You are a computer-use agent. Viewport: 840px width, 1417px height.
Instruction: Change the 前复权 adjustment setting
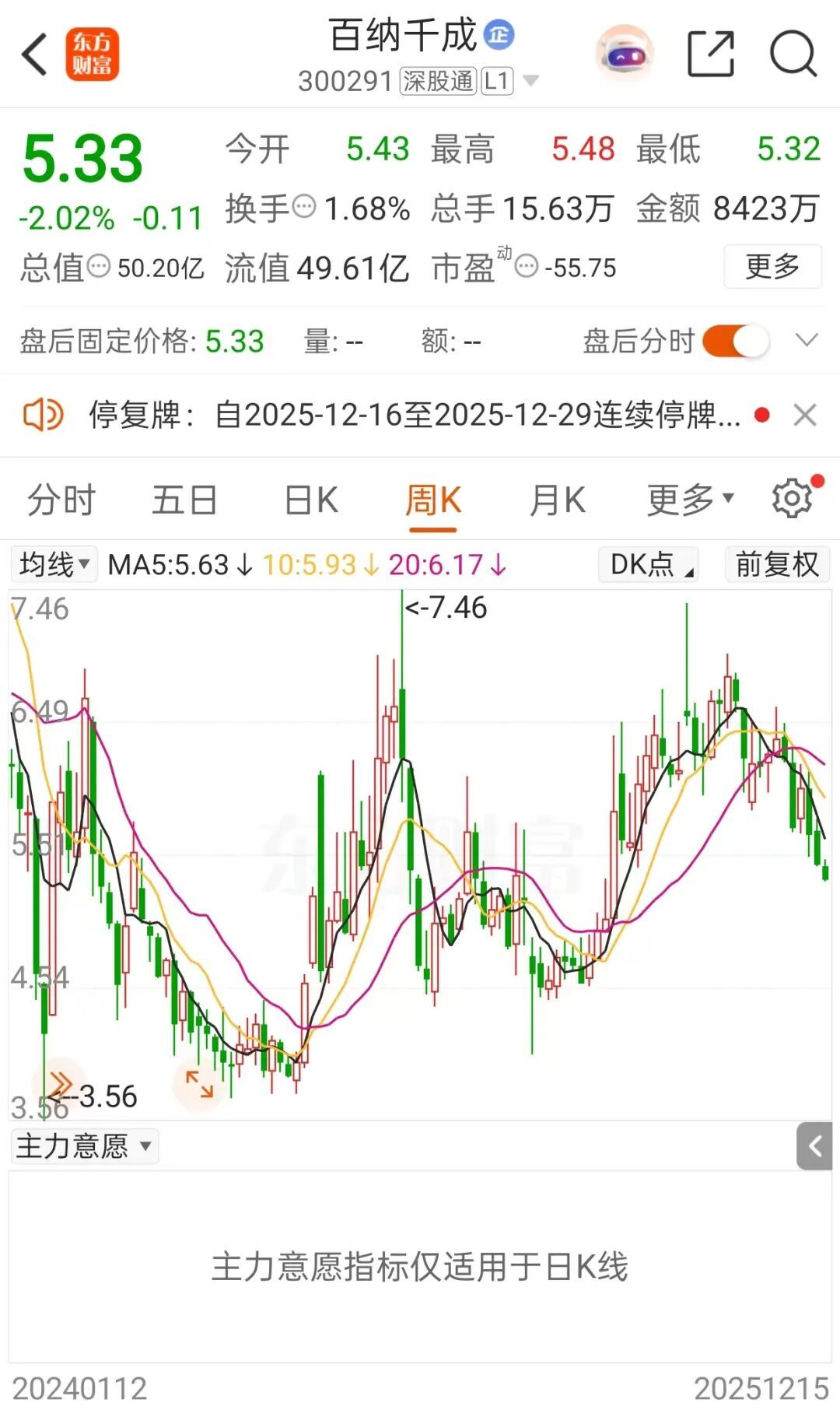pos(776,564)
